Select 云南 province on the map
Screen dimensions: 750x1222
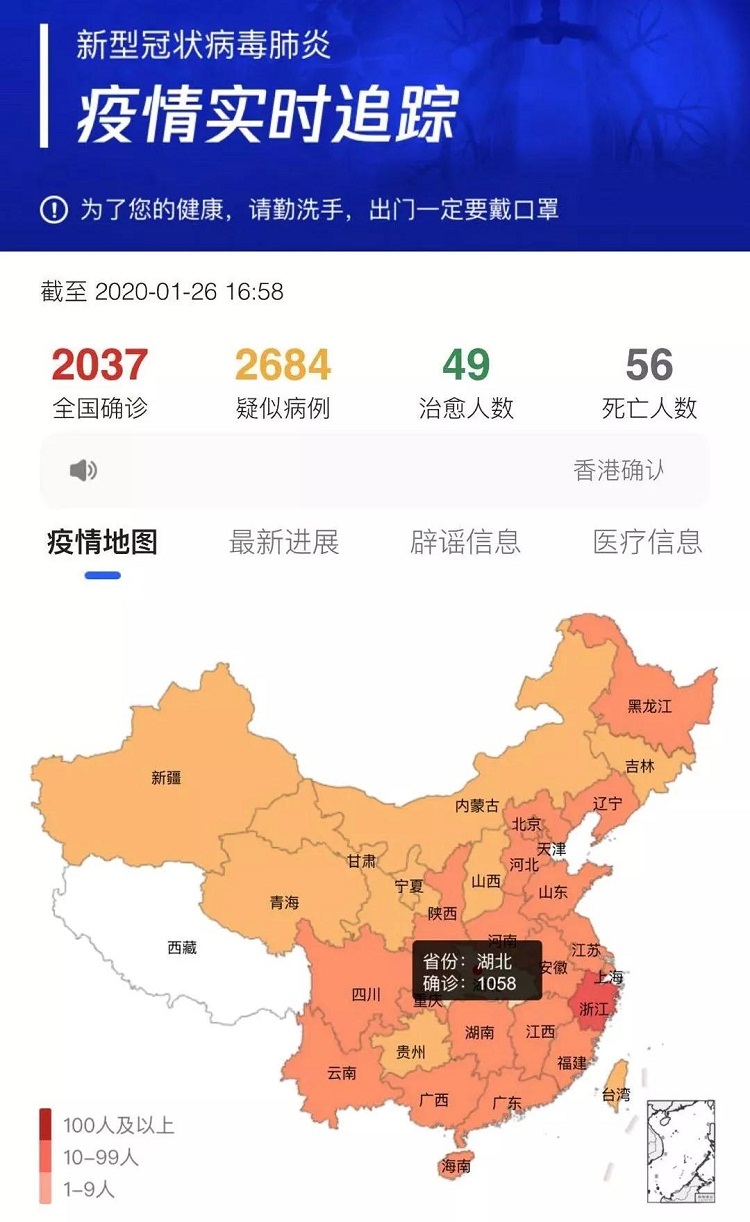pos(341,1073)
